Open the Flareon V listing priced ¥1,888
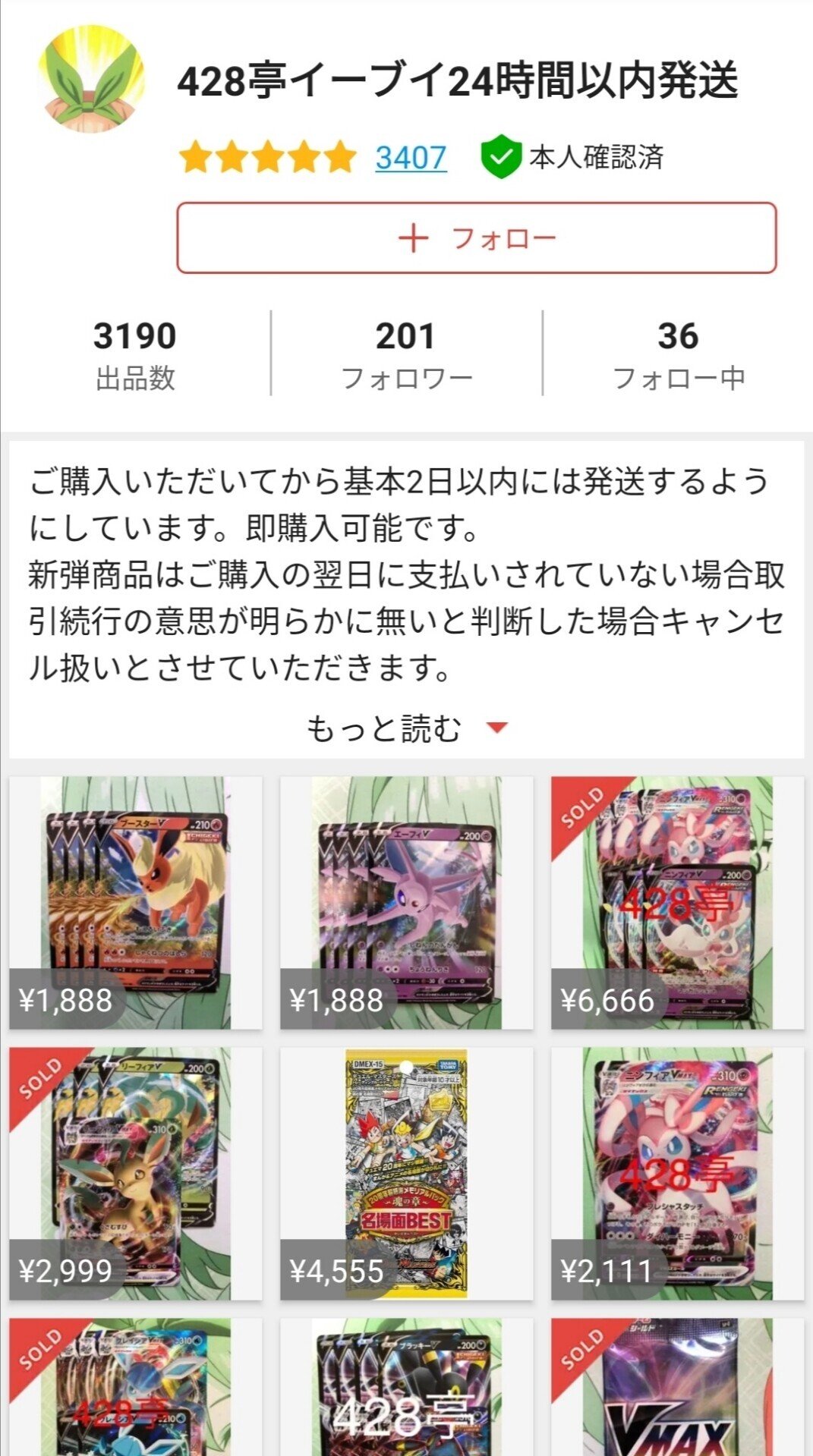 click(135, 902)
